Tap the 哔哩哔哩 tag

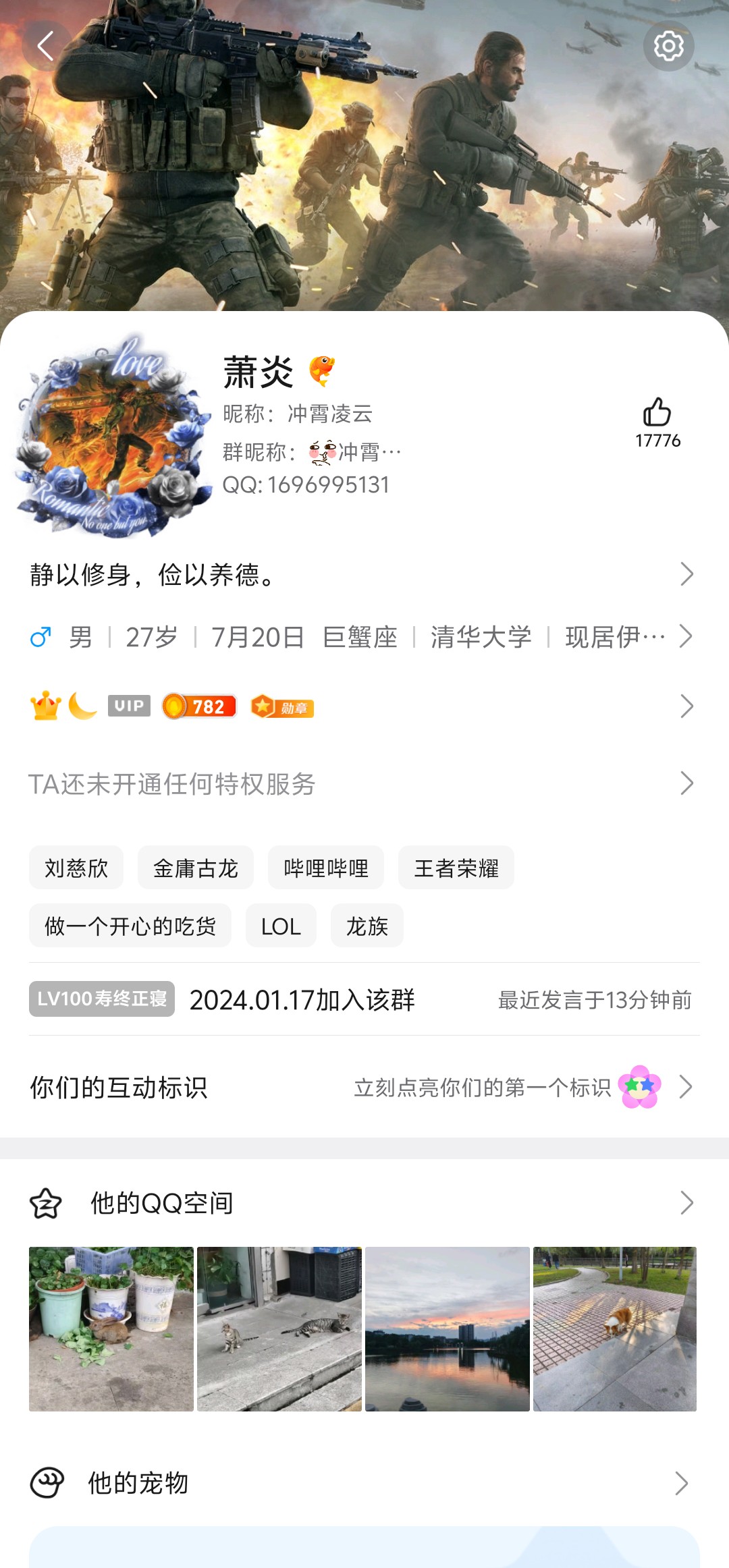pos(326,868)
